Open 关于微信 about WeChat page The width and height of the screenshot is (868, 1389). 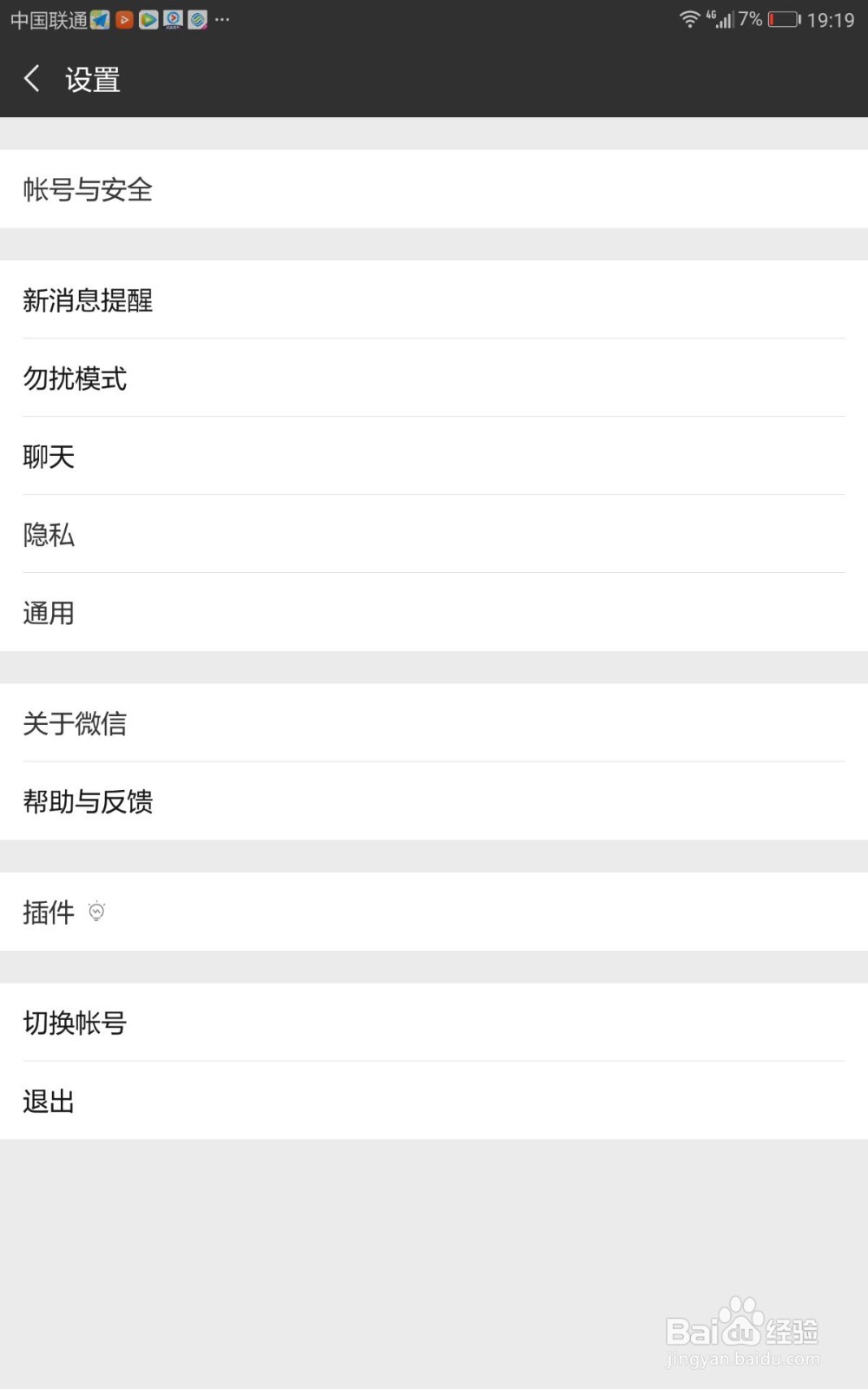coord(75,725)
